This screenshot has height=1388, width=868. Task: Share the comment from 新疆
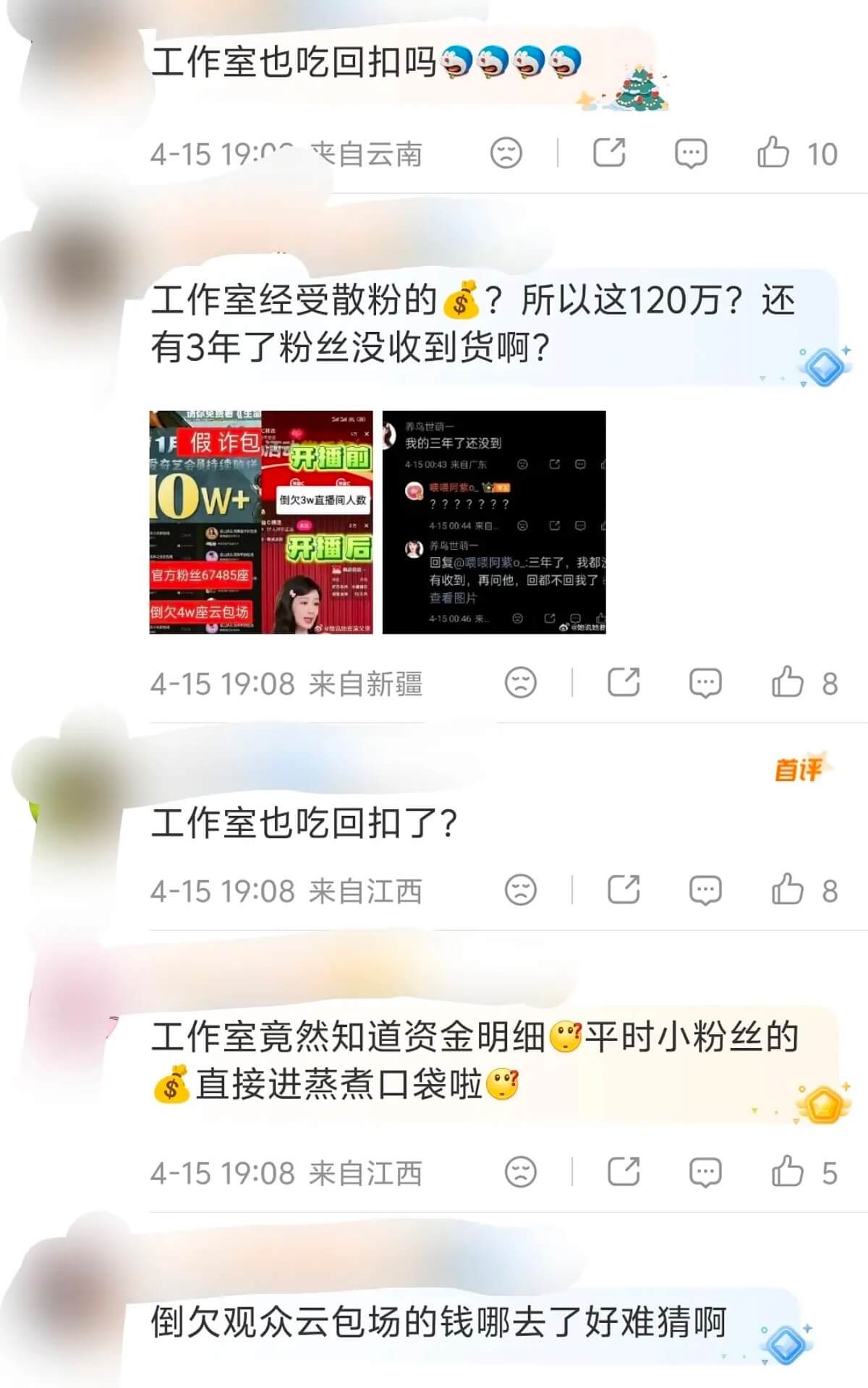[x=624, y=683]
